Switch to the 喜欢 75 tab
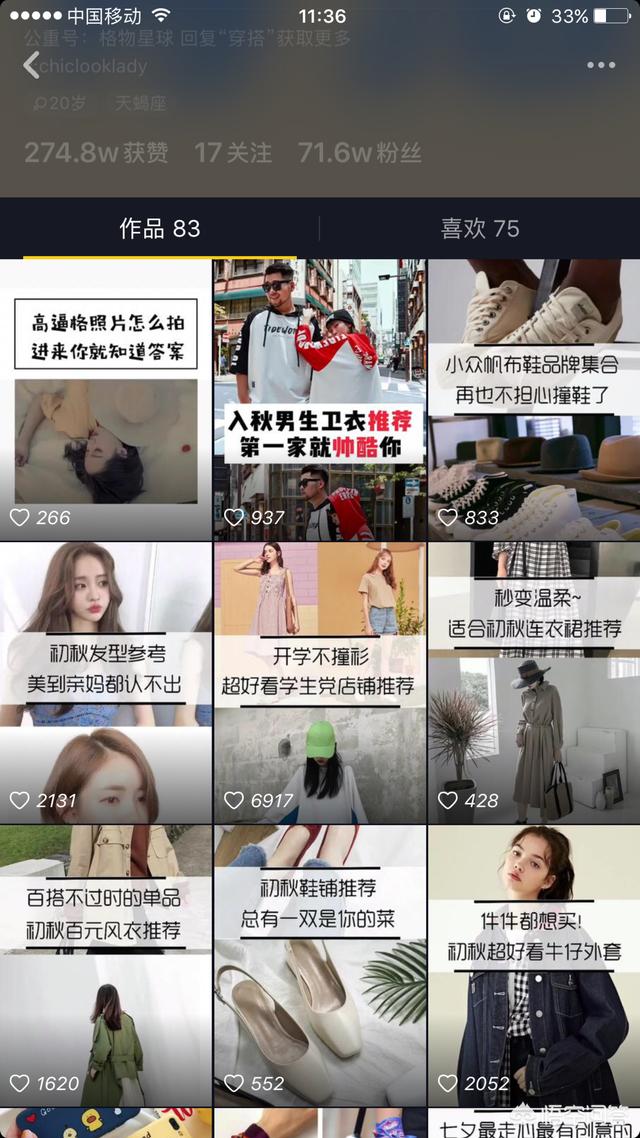Image resolution: width=640 pixels, height=1138 pixels. 480,229
